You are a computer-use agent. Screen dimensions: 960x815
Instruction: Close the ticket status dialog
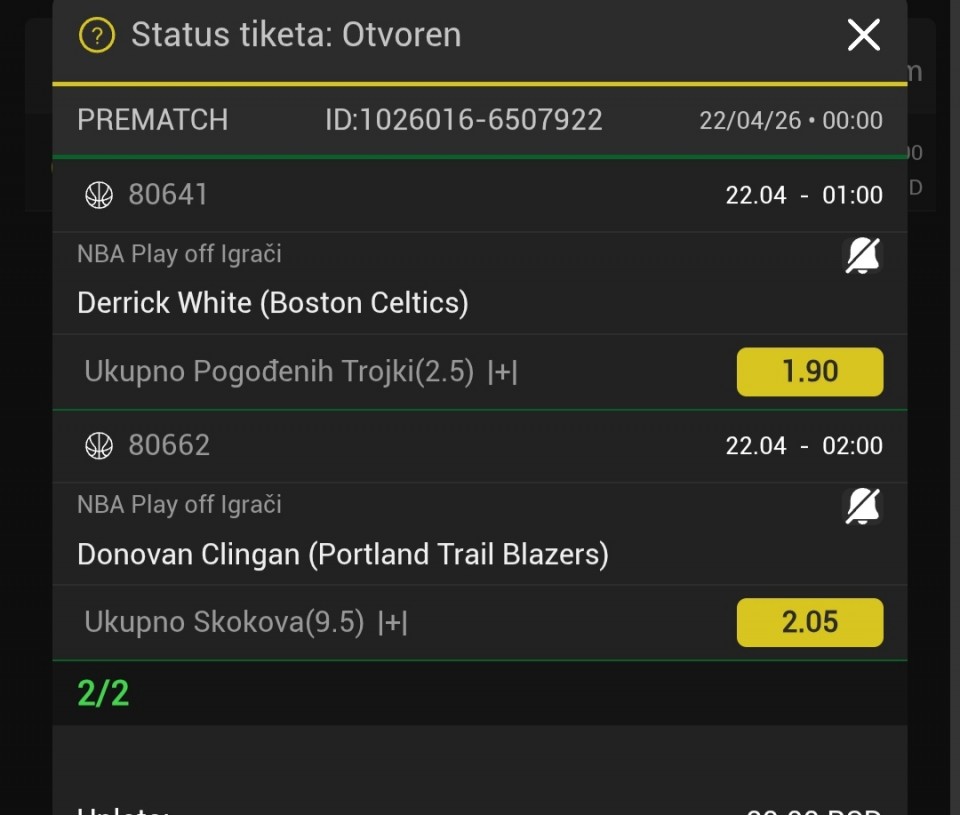point(863,35)
